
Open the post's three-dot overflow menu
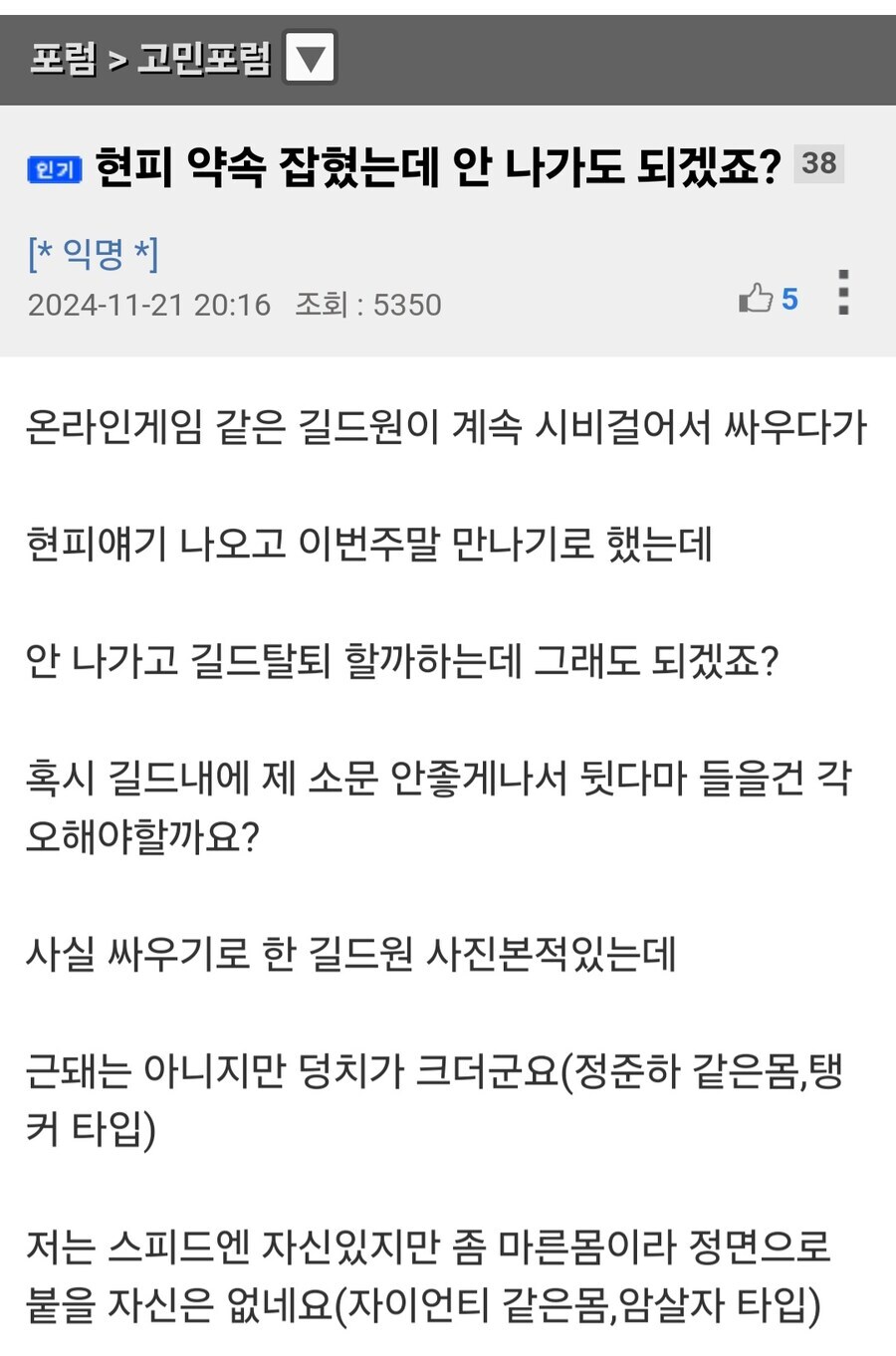point(843,293)
